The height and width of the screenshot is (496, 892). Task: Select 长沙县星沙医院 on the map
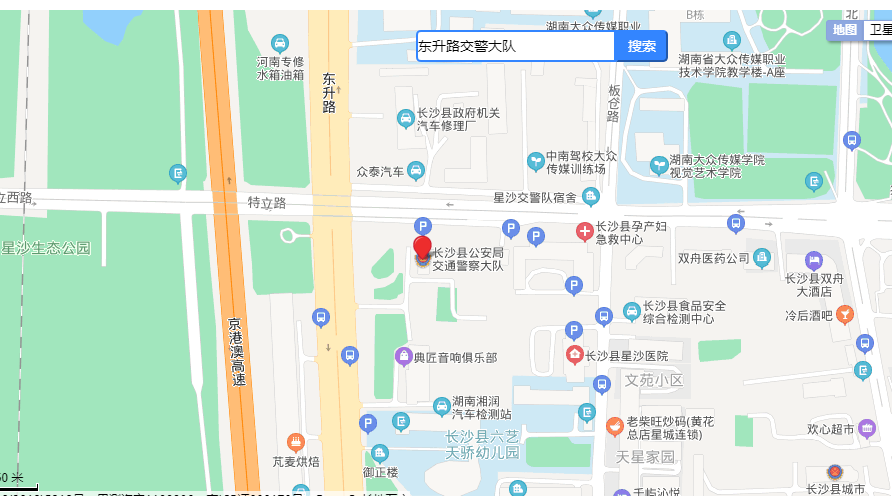(x=575, y=355)
